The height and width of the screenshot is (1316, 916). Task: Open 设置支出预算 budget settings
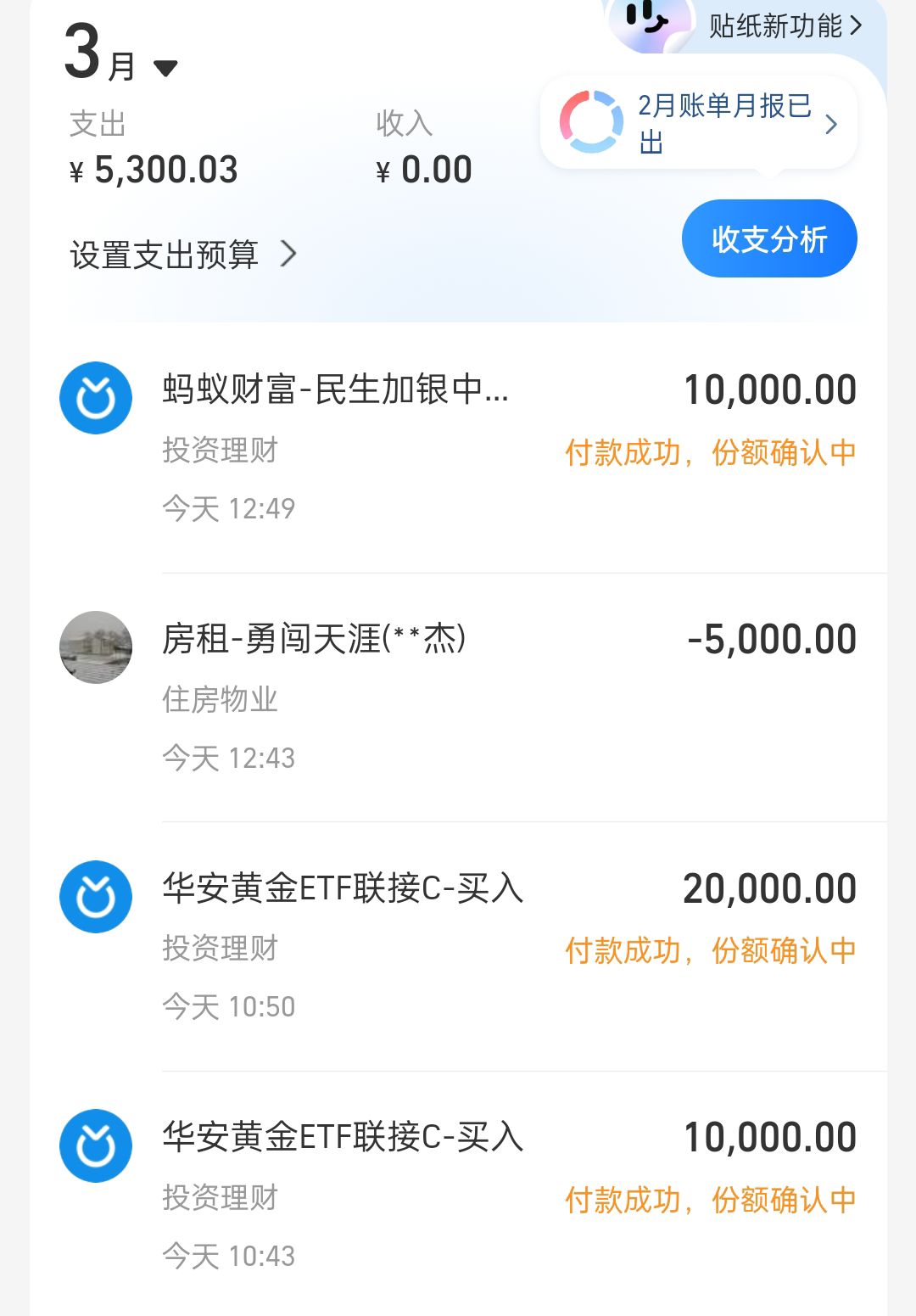coord(183,255)
